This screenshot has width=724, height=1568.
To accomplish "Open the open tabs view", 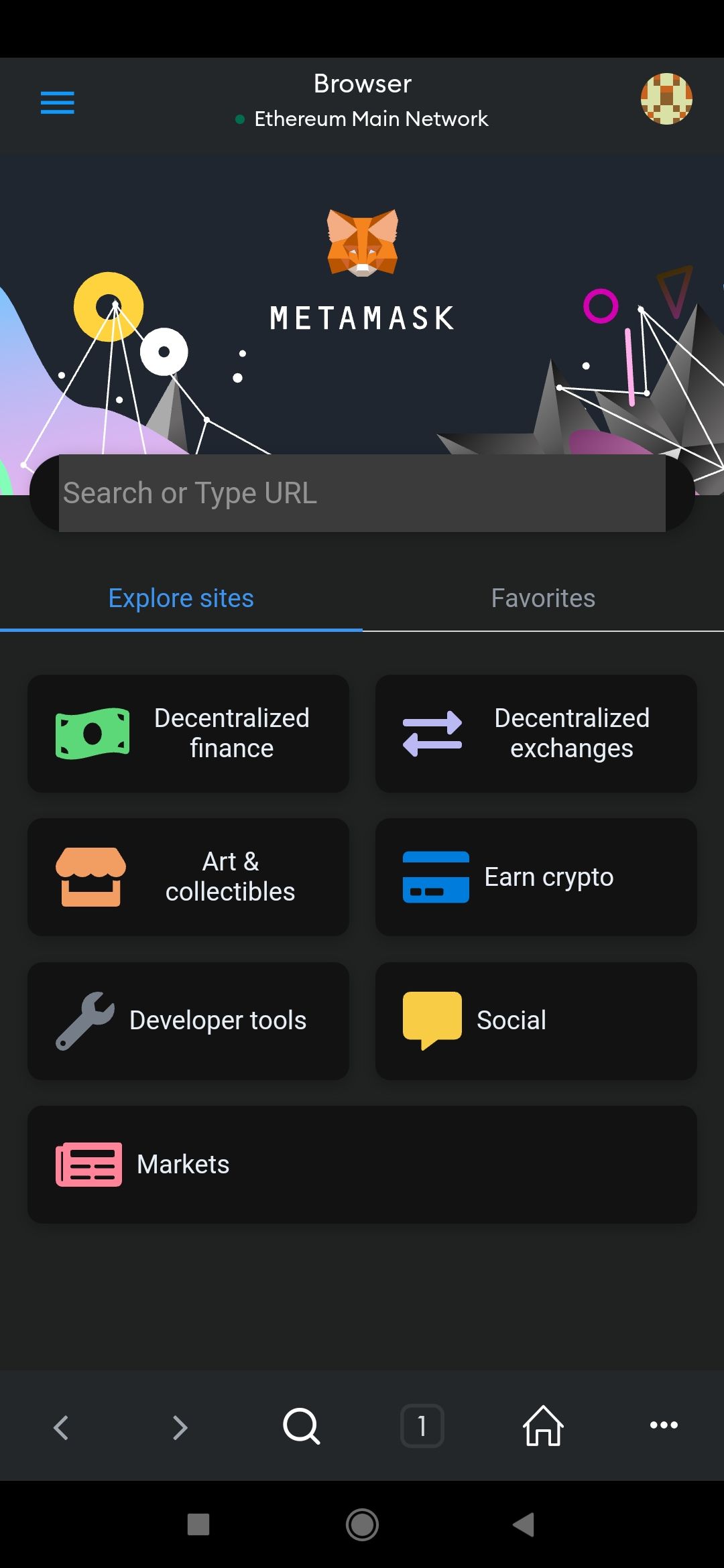I will click(x=422, y=1426).
